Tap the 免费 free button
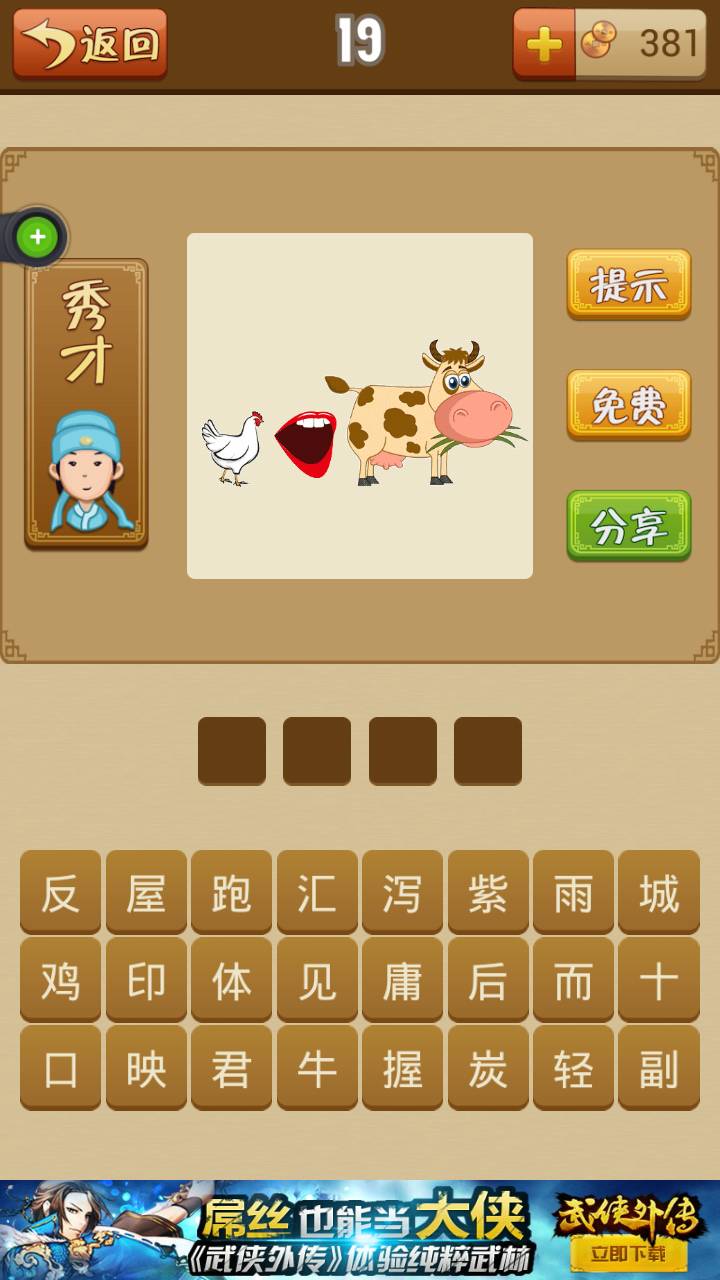720x1280 pixels. tap(629, 405)
